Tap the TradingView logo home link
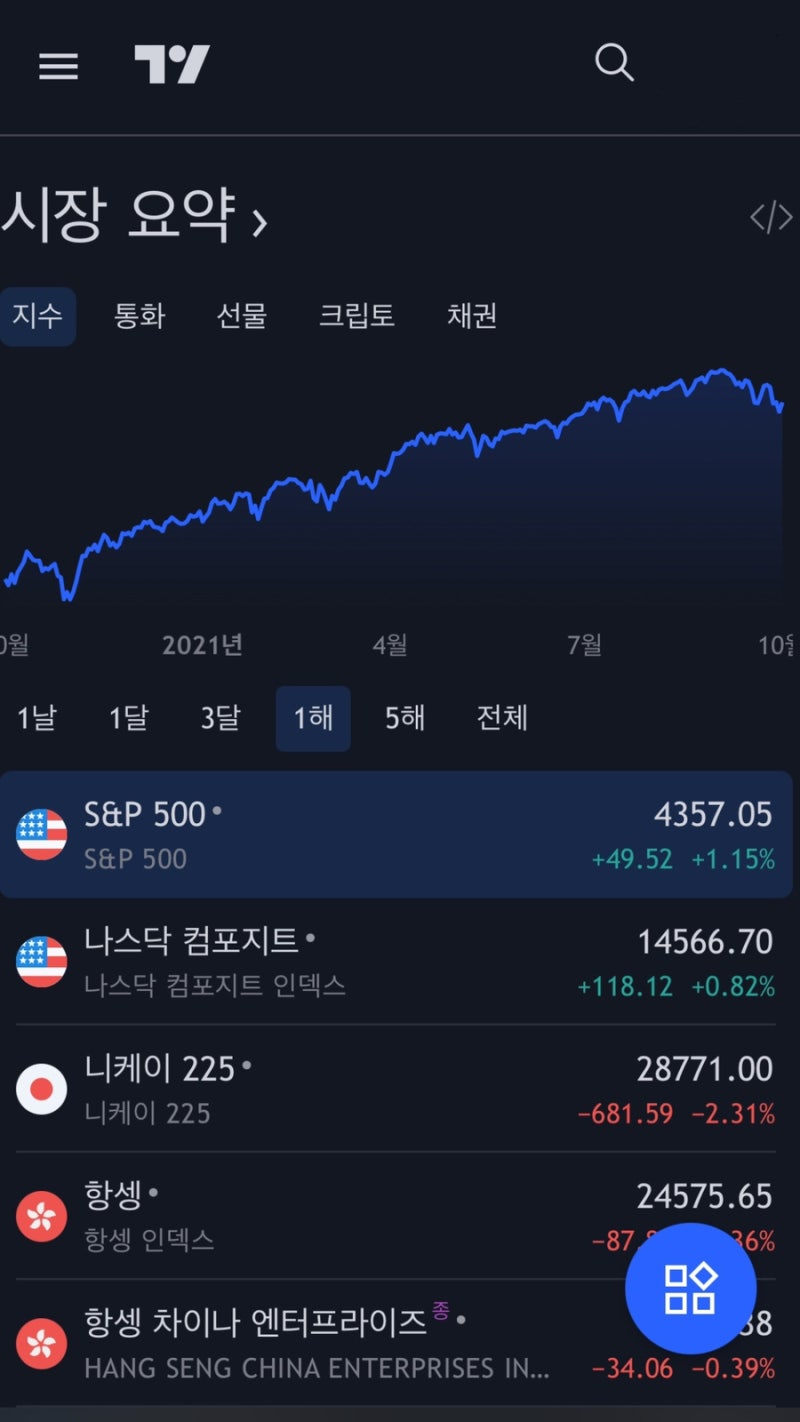Screen dimensions: 800x1422 (x=172, y=65)
